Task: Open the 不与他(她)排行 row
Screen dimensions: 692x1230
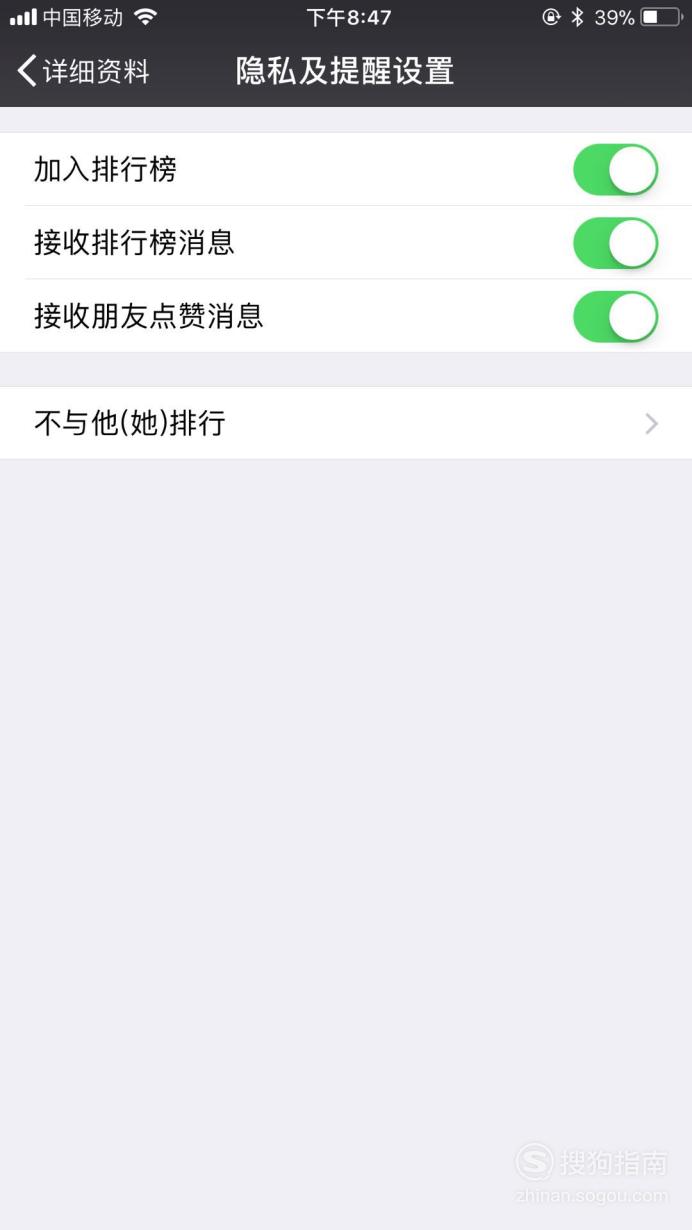Action: [346, 423]
